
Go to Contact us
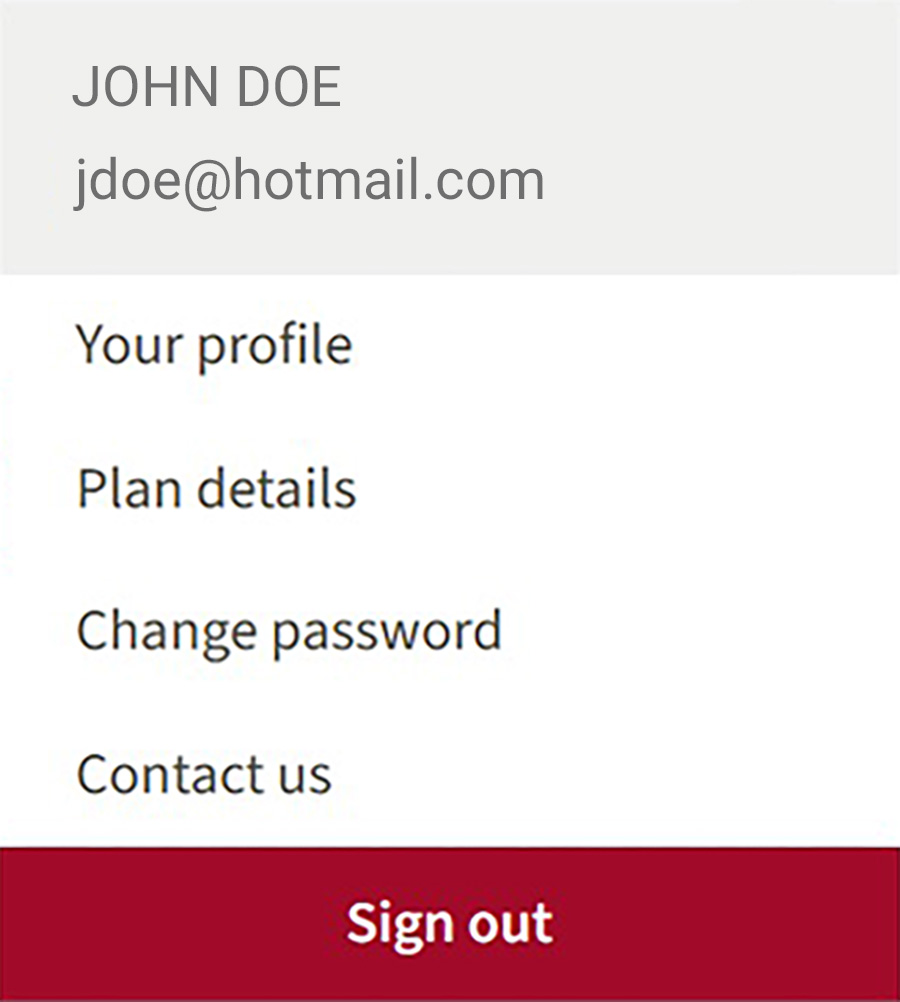[204, 775]
